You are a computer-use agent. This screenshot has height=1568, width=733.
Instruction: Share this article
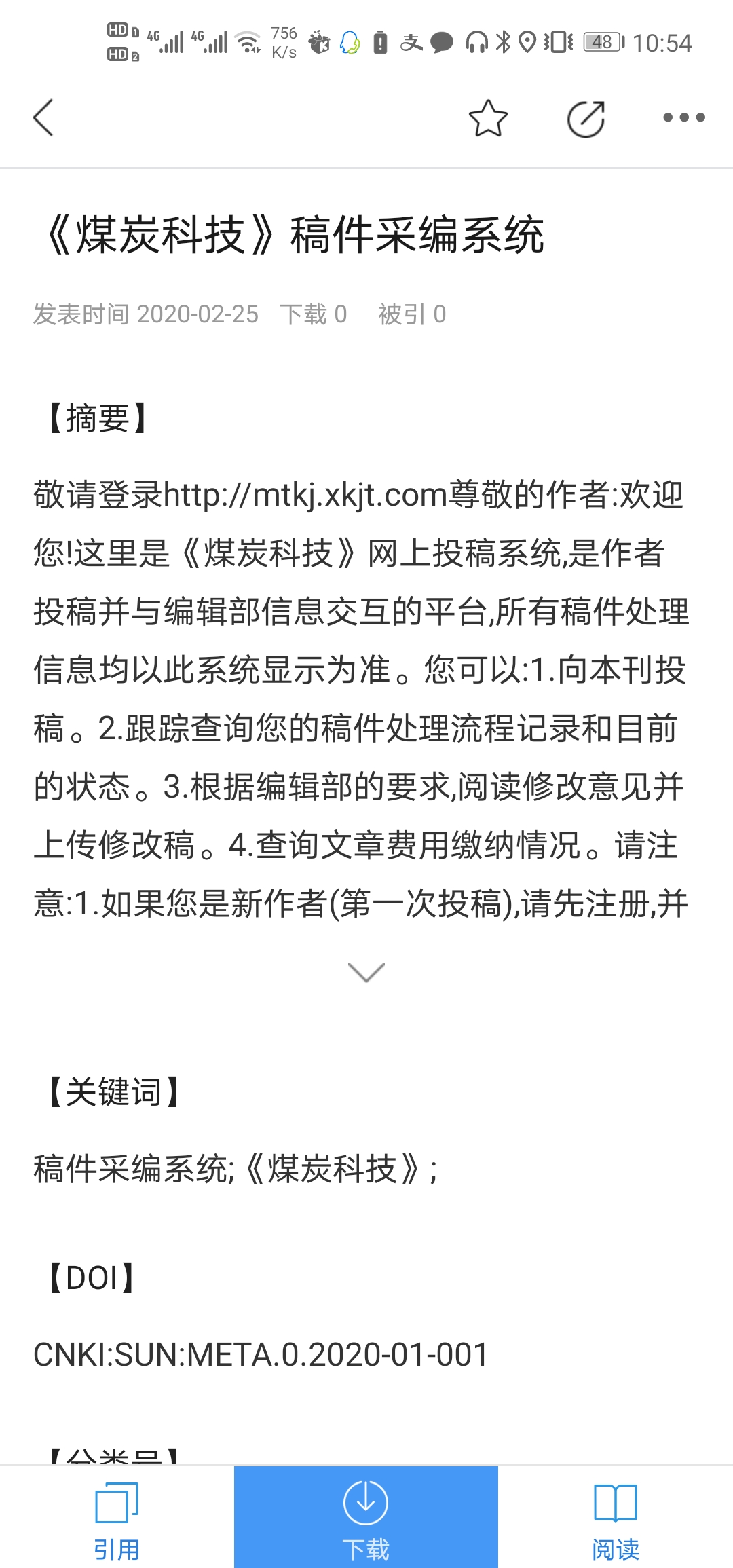click(586, 119)
